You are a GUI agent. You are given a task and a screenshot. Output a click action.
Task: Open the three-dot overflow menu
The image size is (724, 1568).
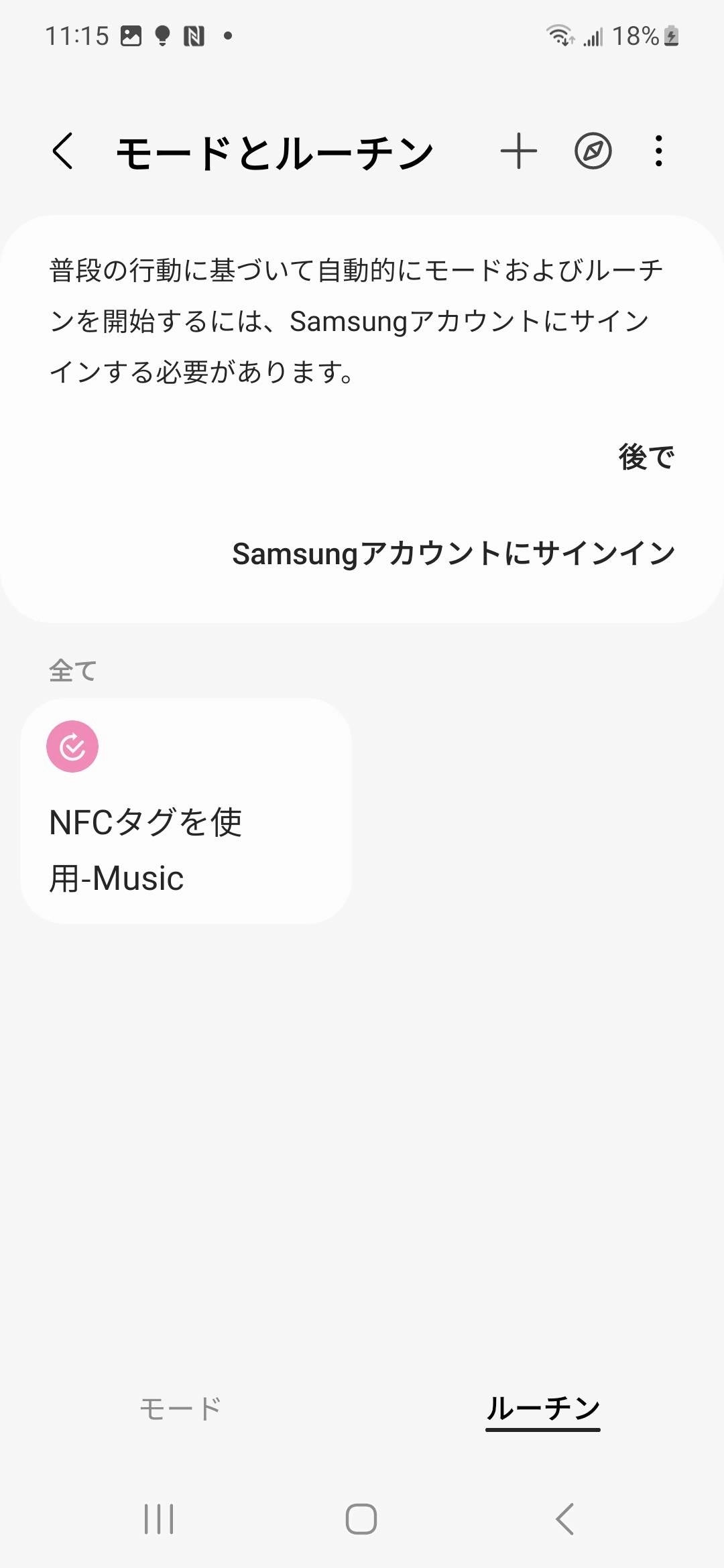point(658,151)
